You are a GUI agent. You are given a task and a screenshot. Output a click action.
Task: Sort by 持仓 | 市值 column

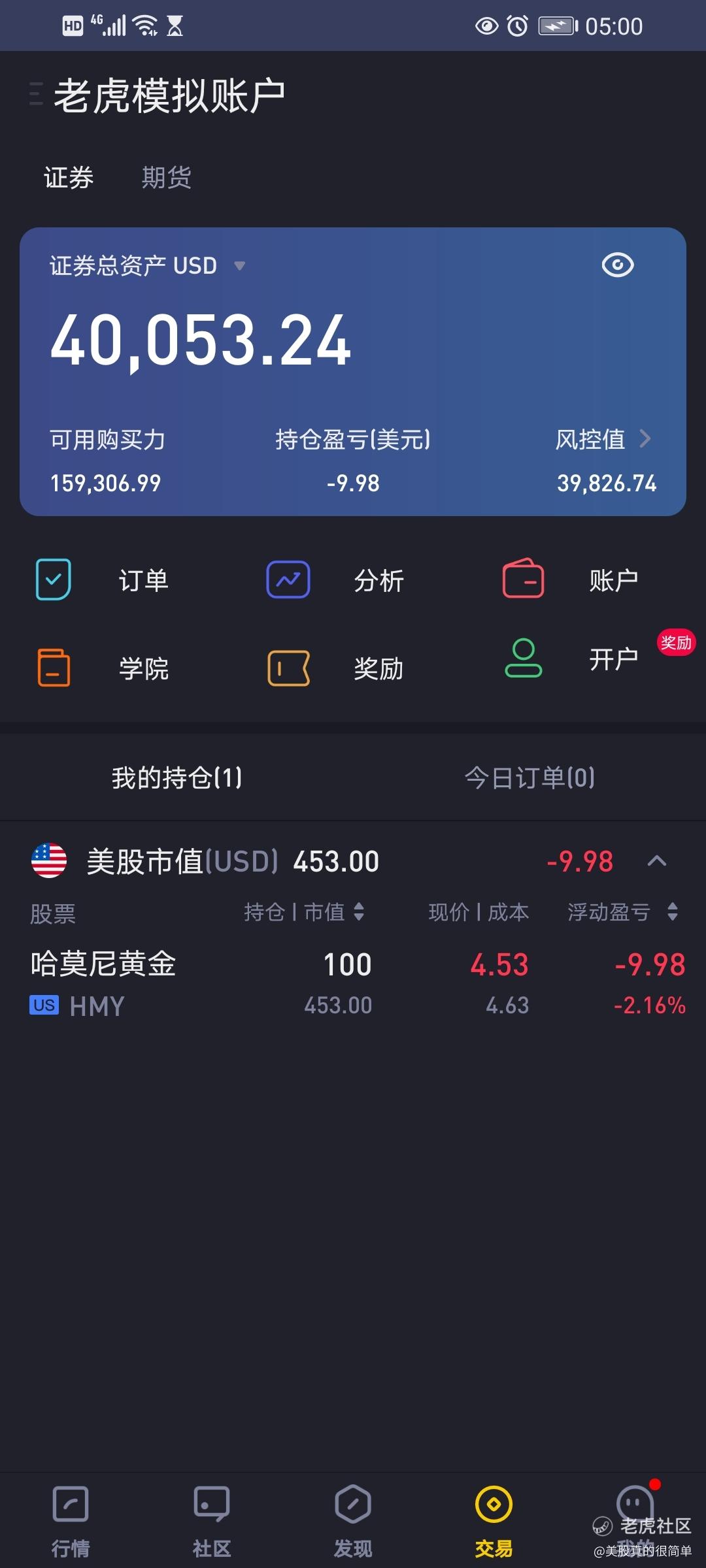tap(304, 911)
